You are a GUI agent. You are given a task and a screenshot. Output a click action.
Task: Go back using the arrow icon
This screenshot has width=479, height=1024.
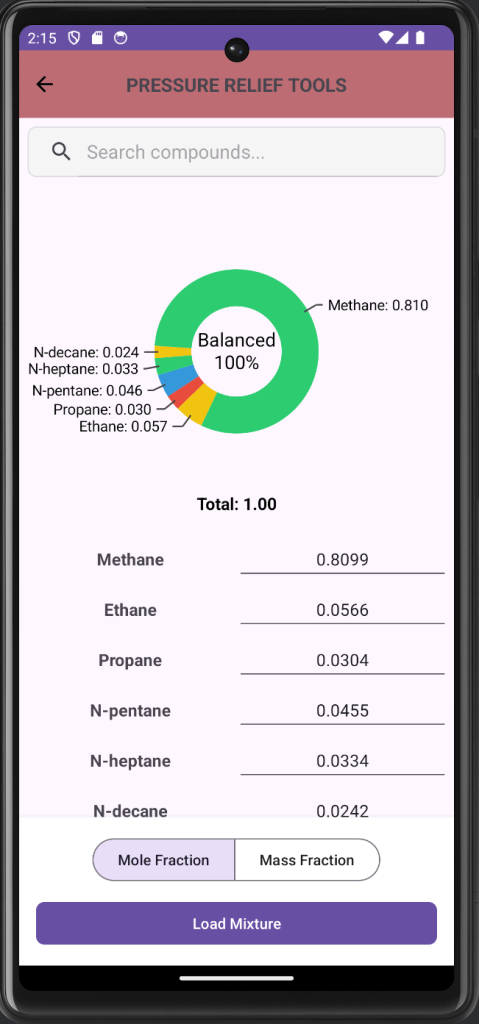[44, 84]
